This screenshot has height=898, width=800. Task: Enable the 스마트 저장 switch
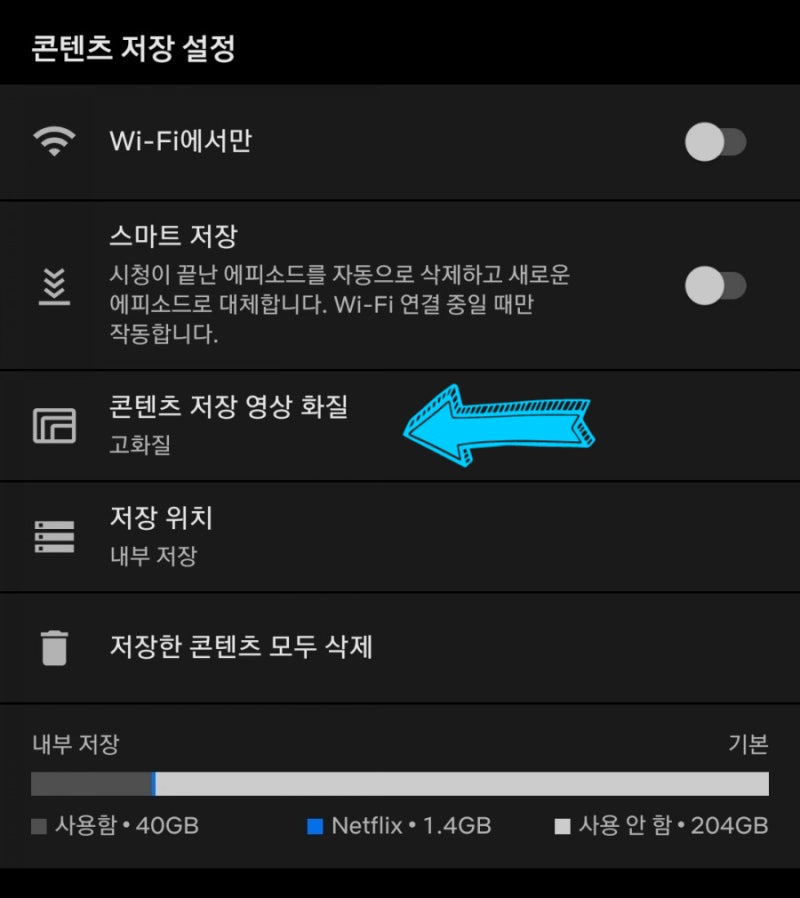coord(715,286)
